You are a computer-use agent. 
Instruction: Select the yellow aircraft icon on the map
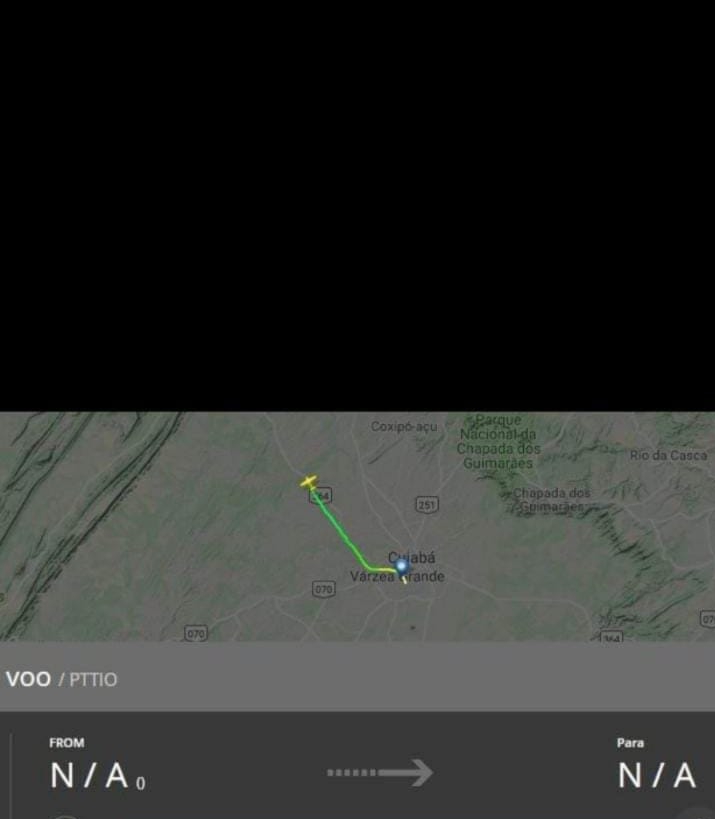[310, 483]
